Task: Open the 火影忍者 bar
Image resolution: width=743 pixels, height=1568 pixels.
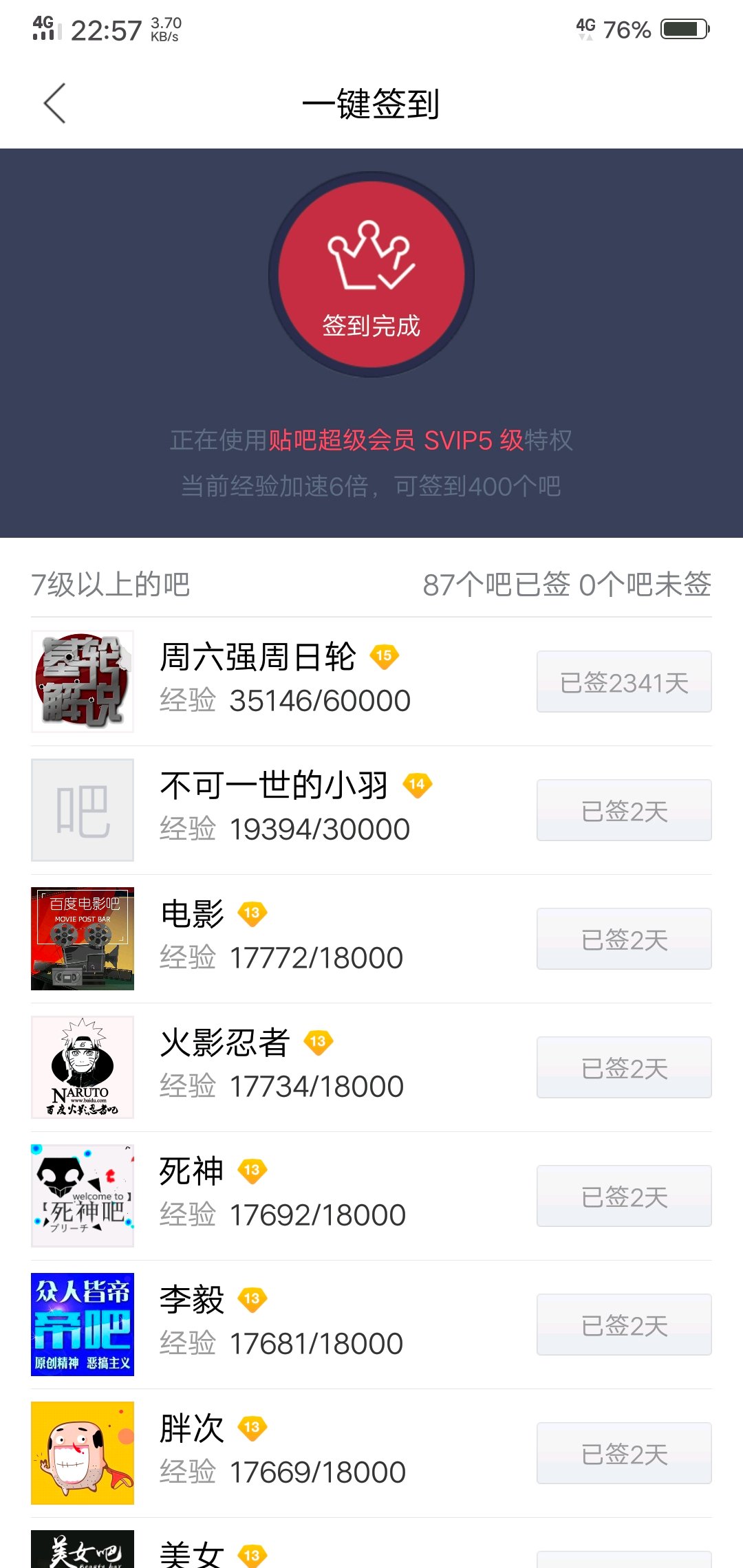Action: [224, 1043]
